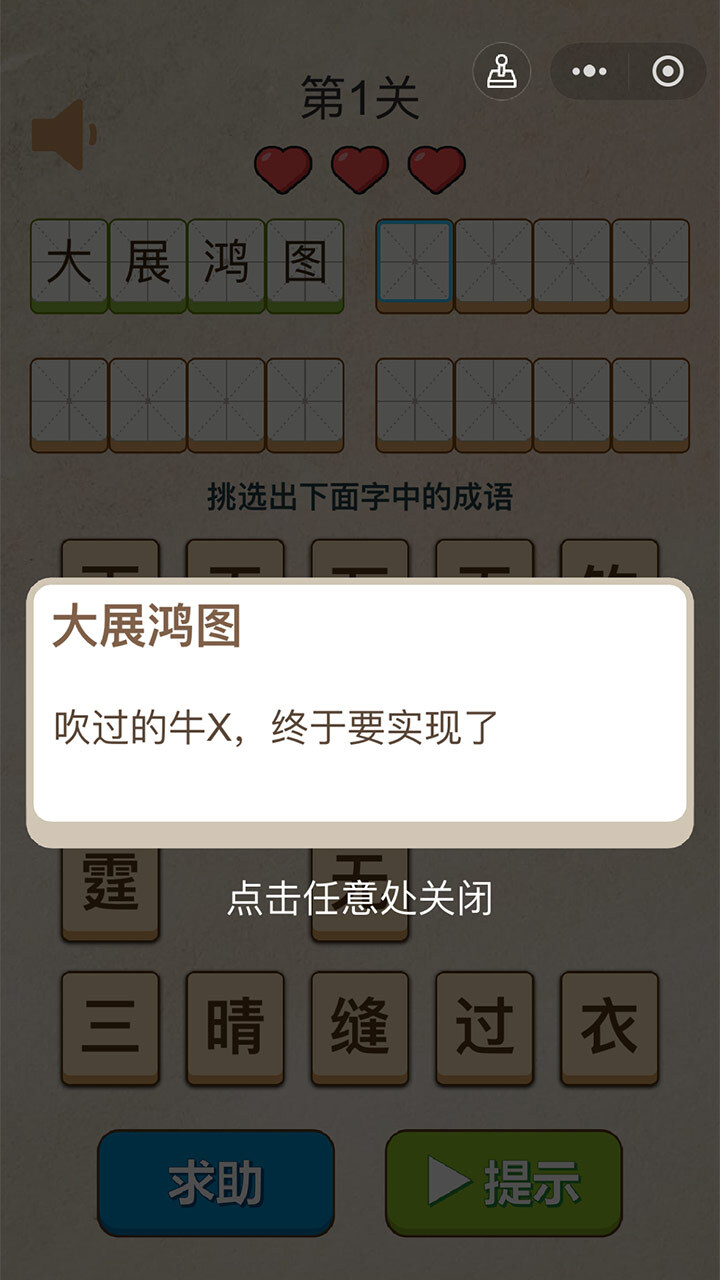Viewport: 720px width, 1280px height.
Task: Tap the 三 character tile
Action: 108,1026
